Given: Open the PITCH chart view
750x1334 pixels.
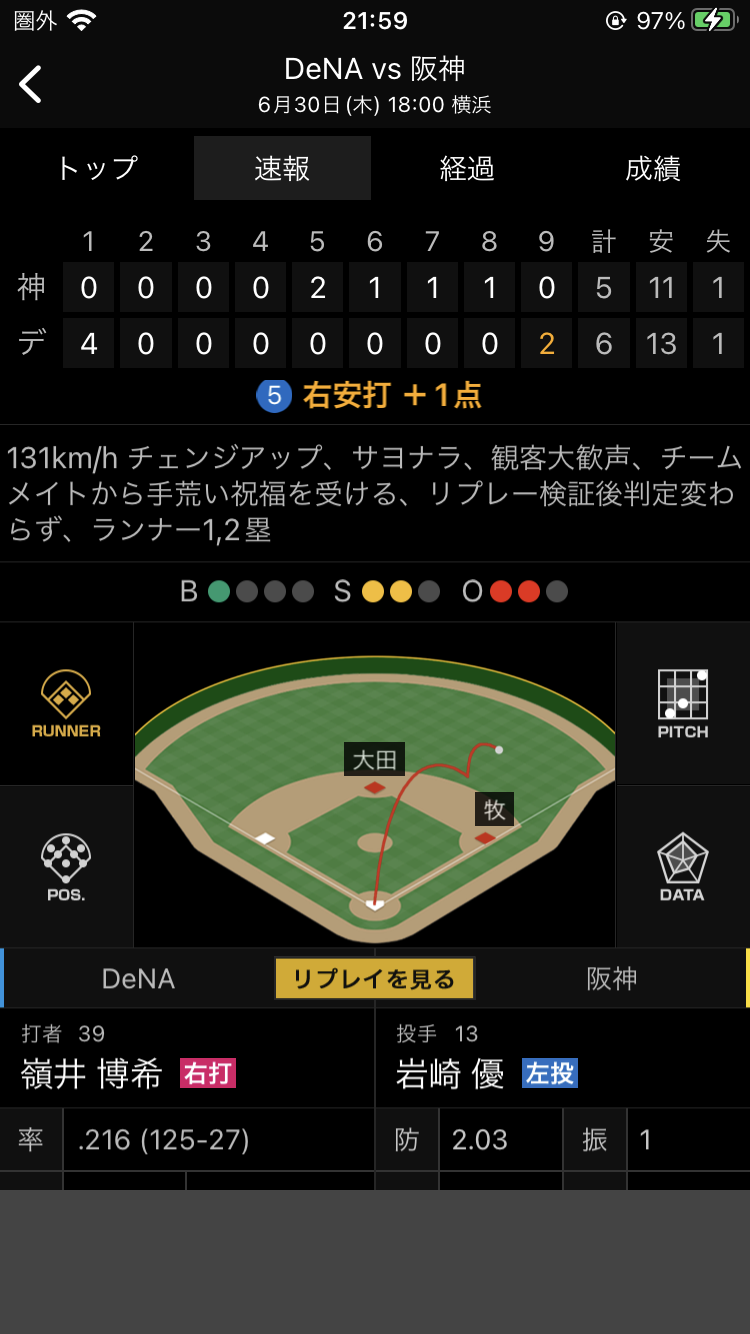Looking at the screenshot, I should 683,704.
